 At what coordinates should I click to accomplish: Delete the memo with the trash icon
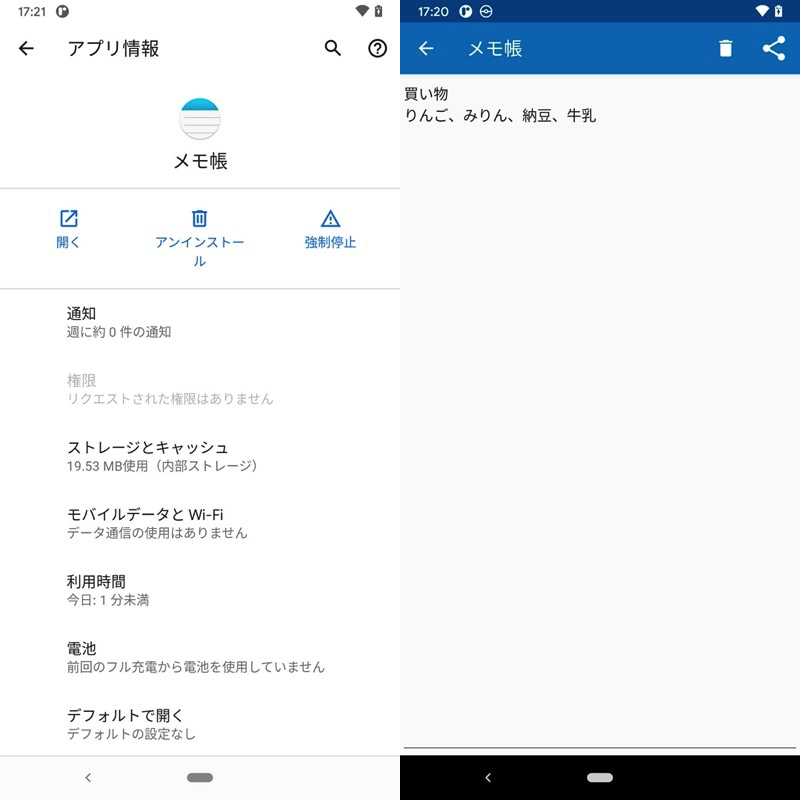pyautogui.click(x=726, y=48)
